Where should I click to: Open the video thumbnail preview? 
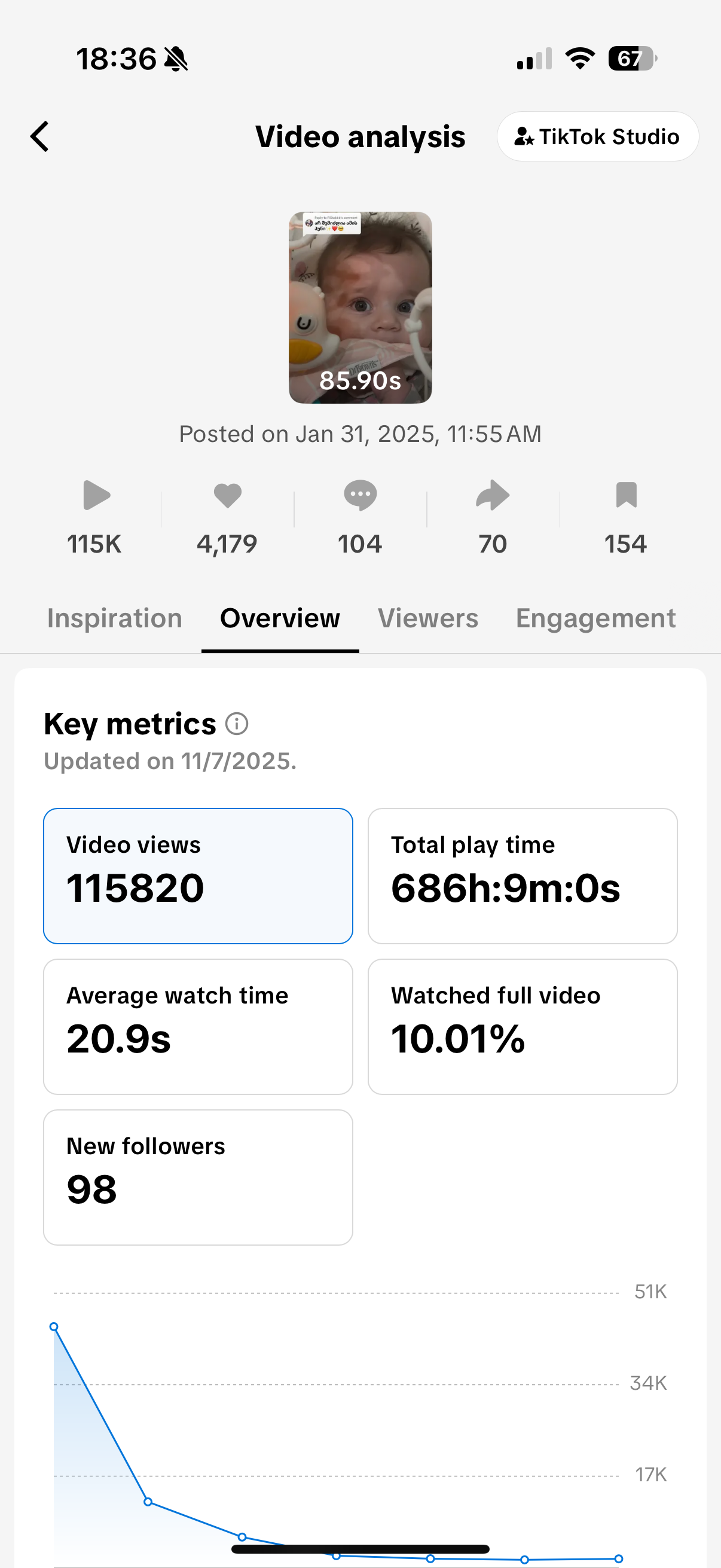[x=360, y=307]
